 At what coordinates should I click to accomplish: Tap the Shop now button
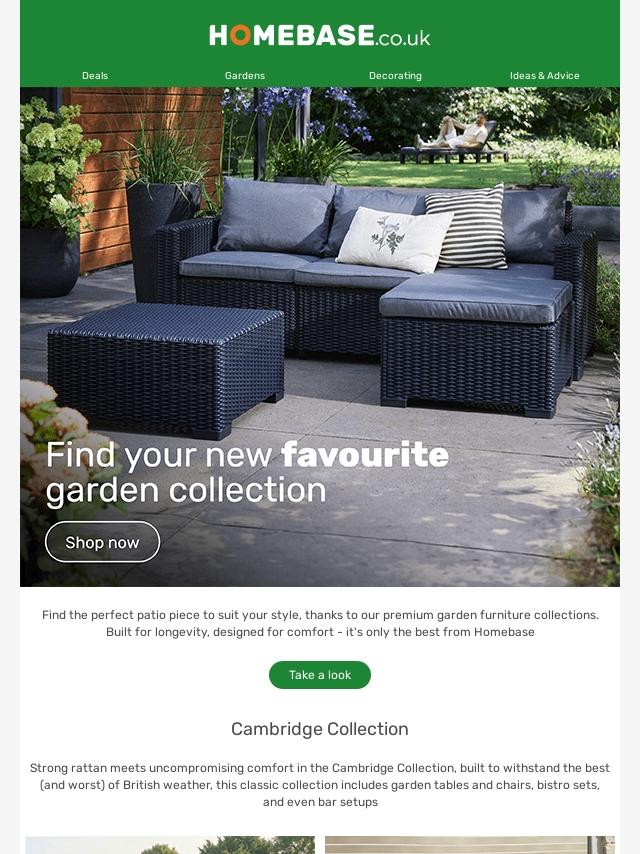(x=102, y=542)
